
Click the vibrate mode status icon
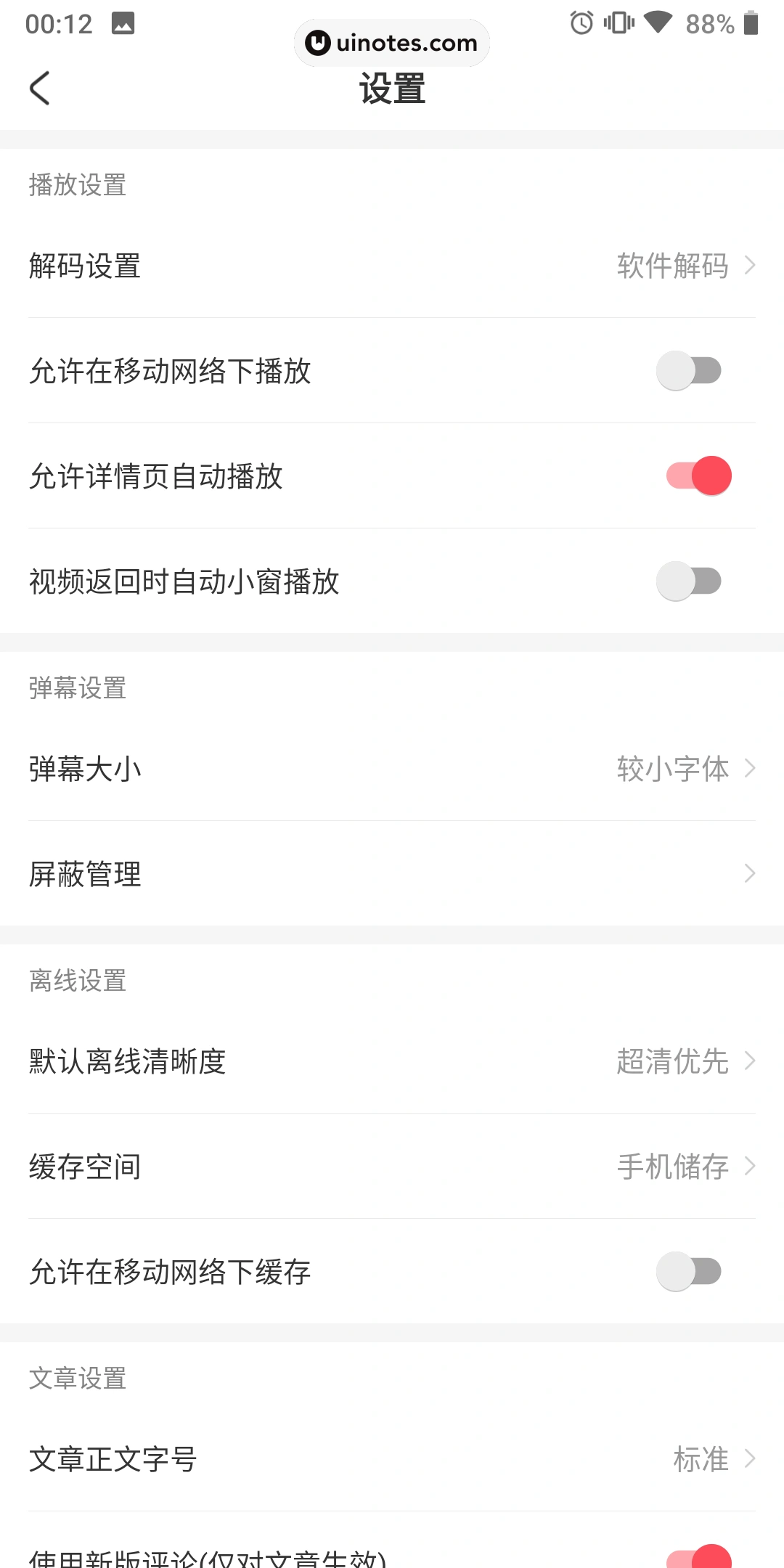(x=618, y=24)
